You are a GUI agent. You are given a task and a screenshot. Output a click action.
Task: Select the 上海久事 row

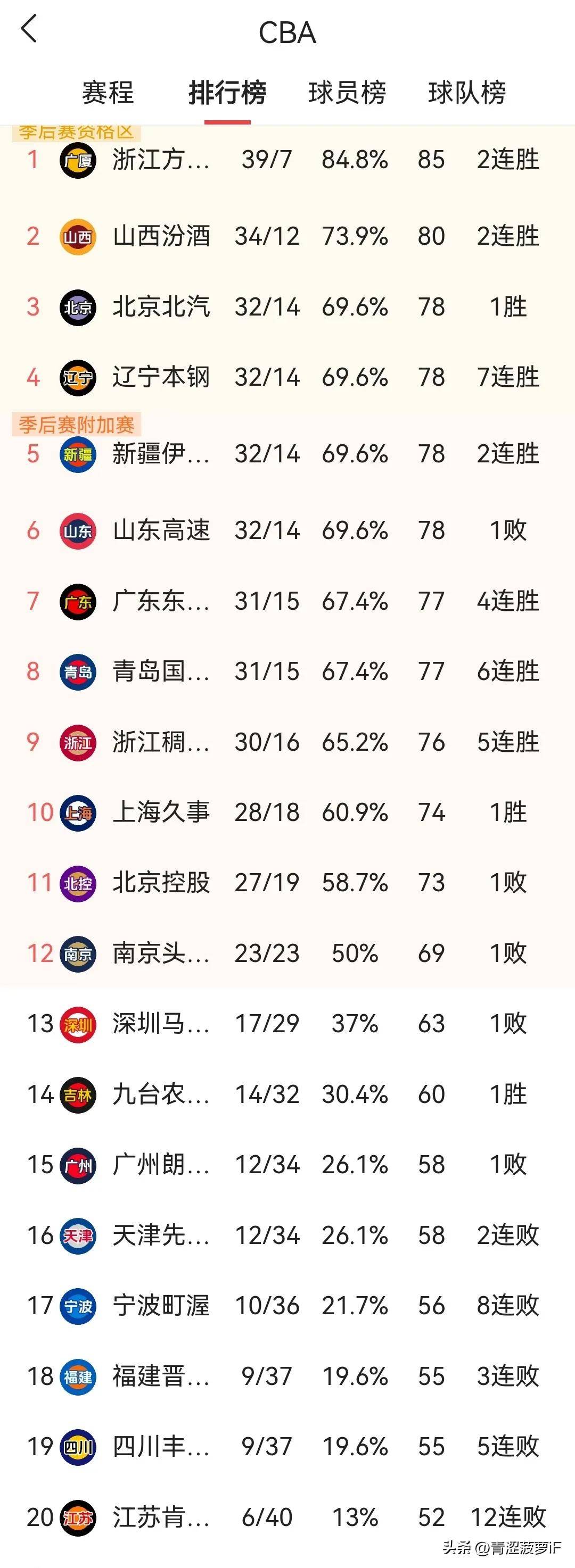161,812
